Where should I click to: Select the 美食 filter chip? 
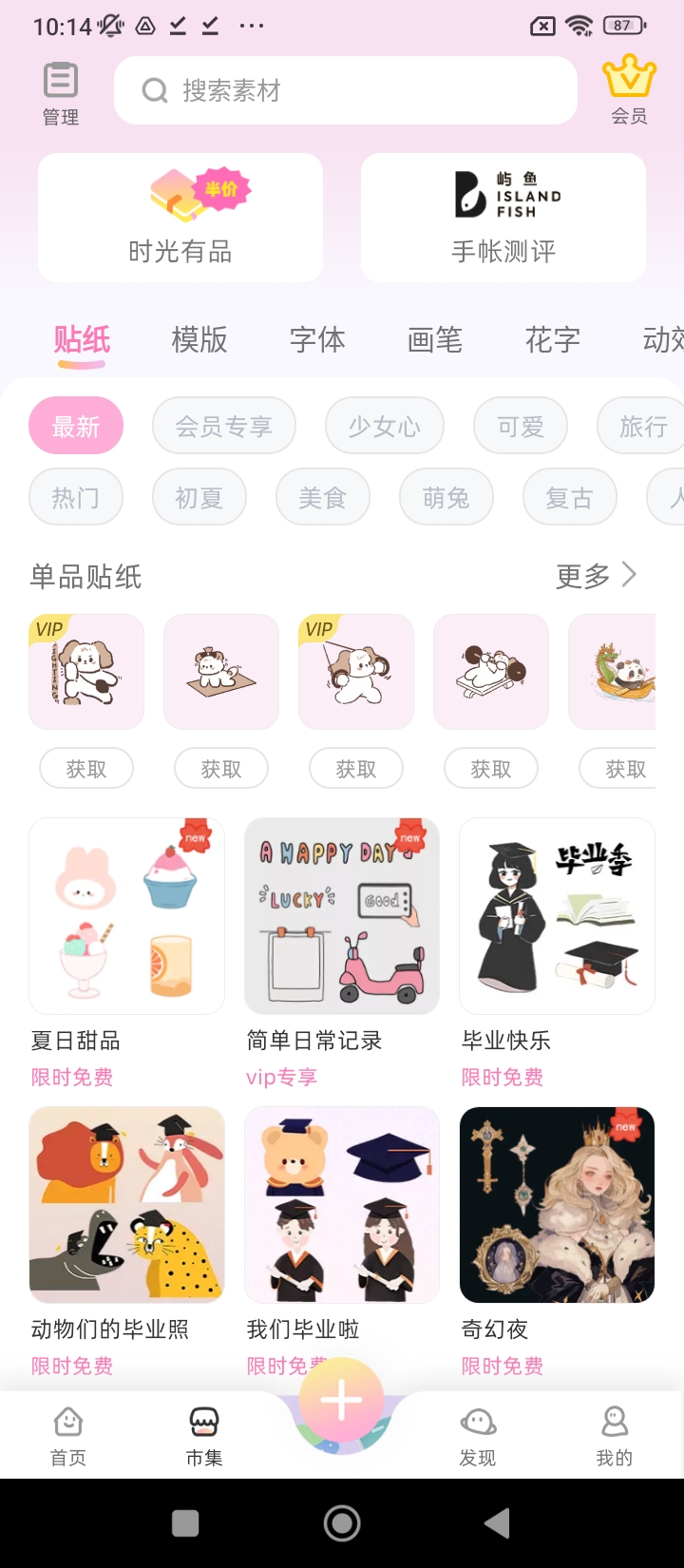(323, 497)
